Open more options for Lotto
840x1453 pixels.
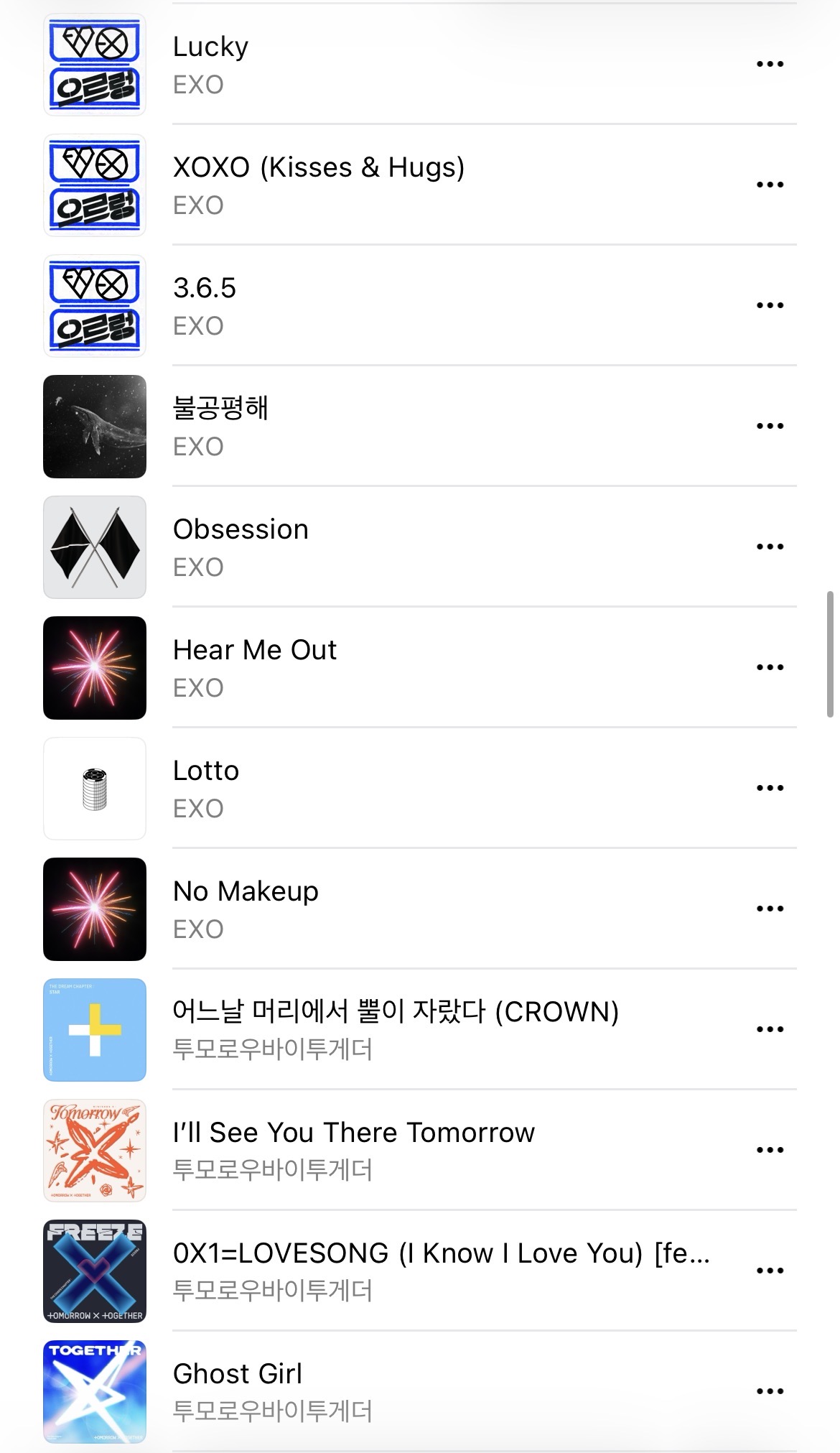click(770, 788)
